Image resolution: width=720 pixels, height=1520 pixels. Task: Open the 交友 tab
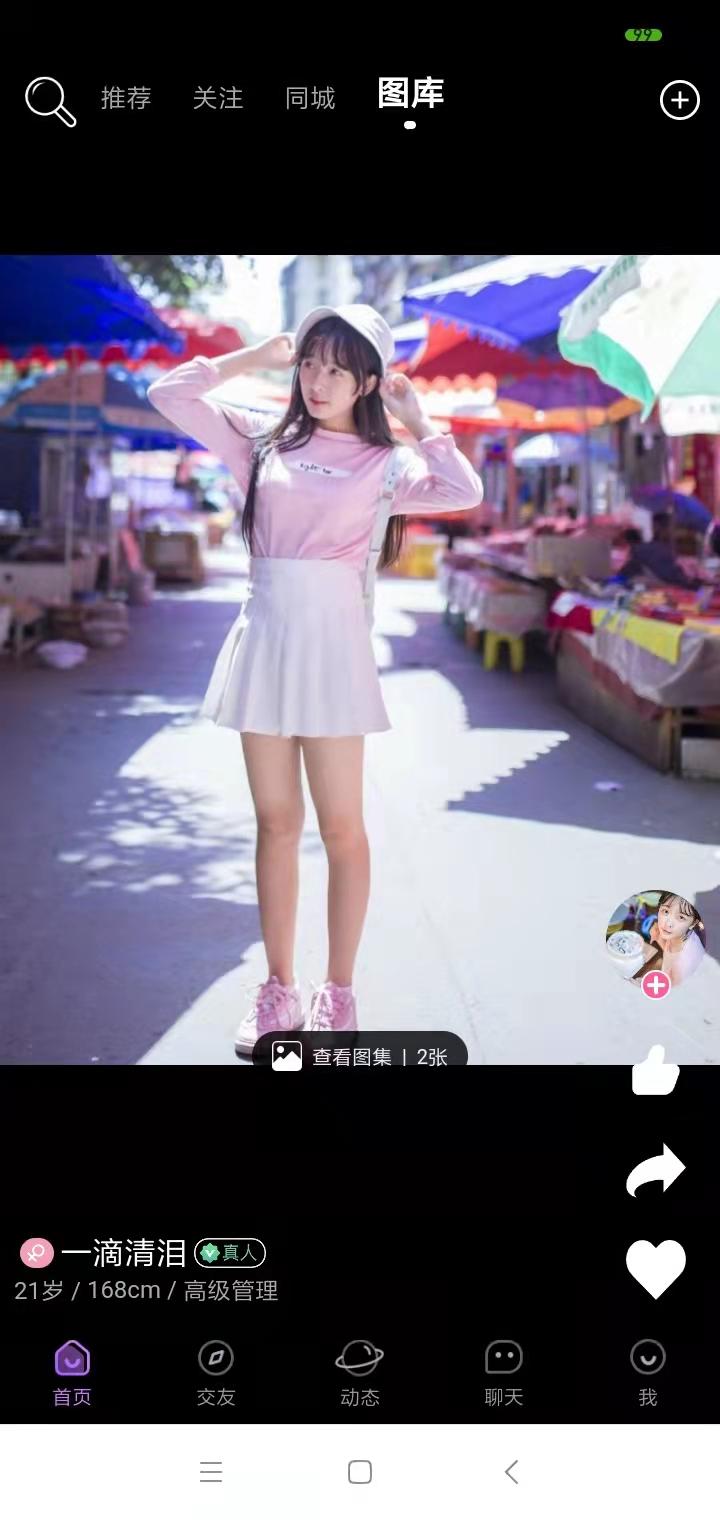tap(216, 1373)
